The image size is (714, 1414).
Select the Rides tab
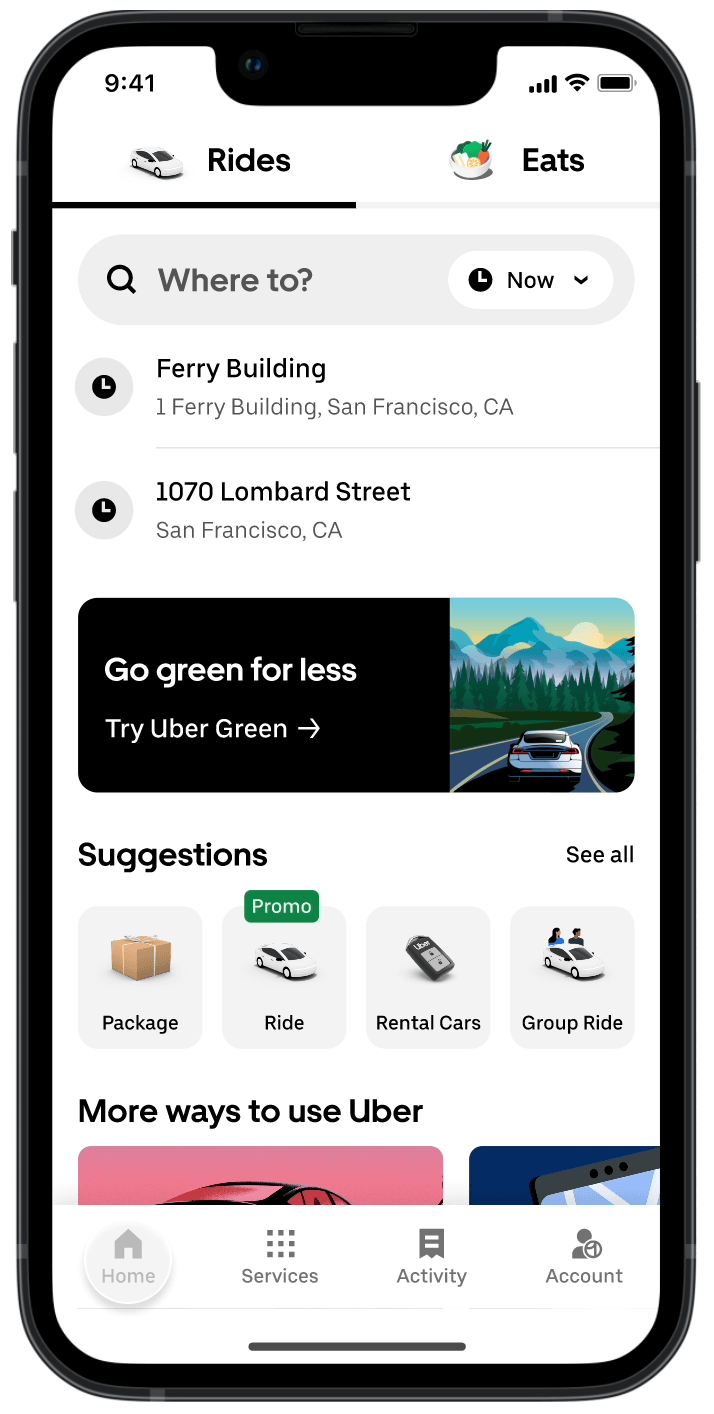click(x=210, y=160)
